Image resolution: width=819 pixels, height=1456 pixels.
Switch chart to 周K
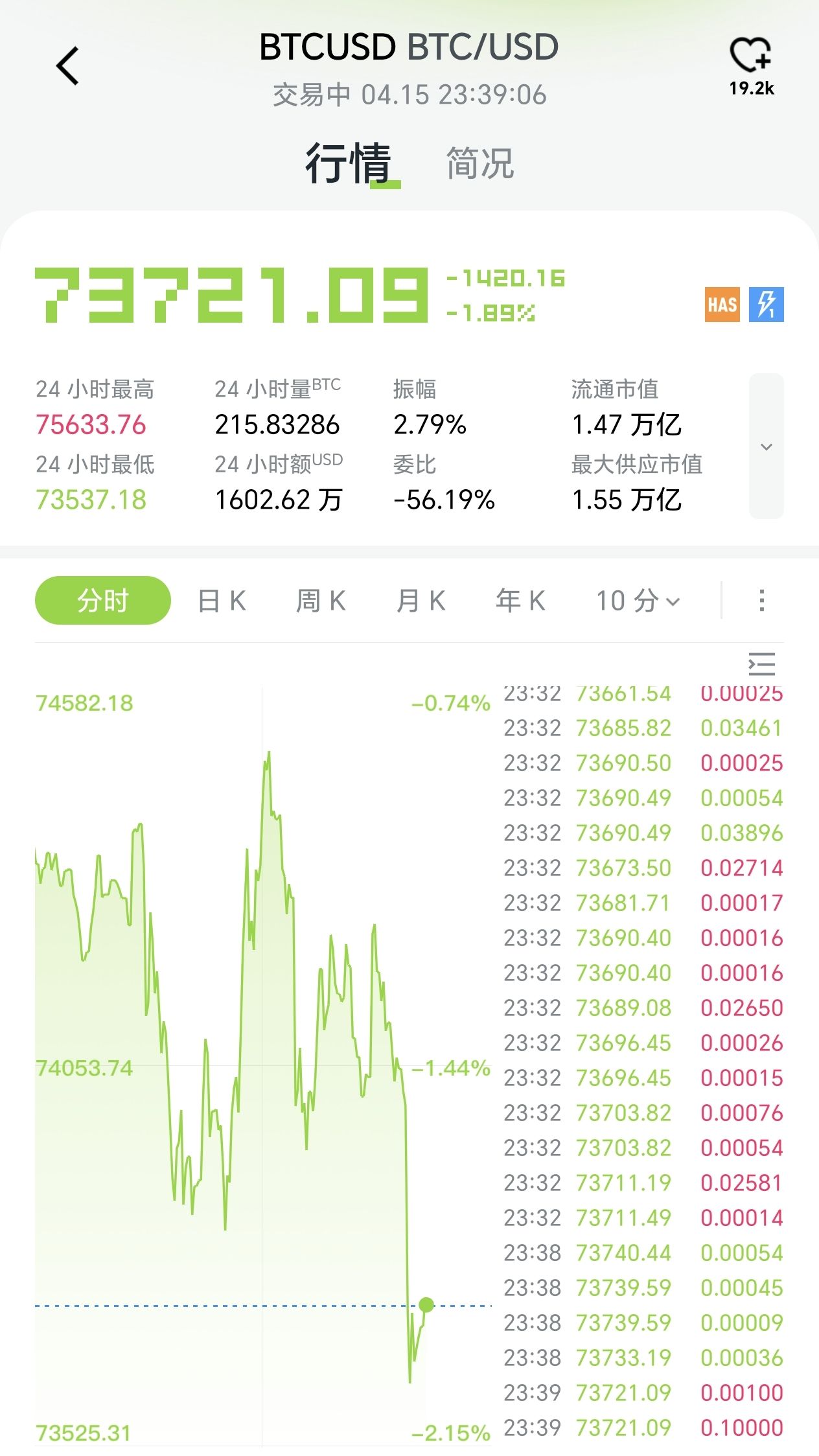321,601
